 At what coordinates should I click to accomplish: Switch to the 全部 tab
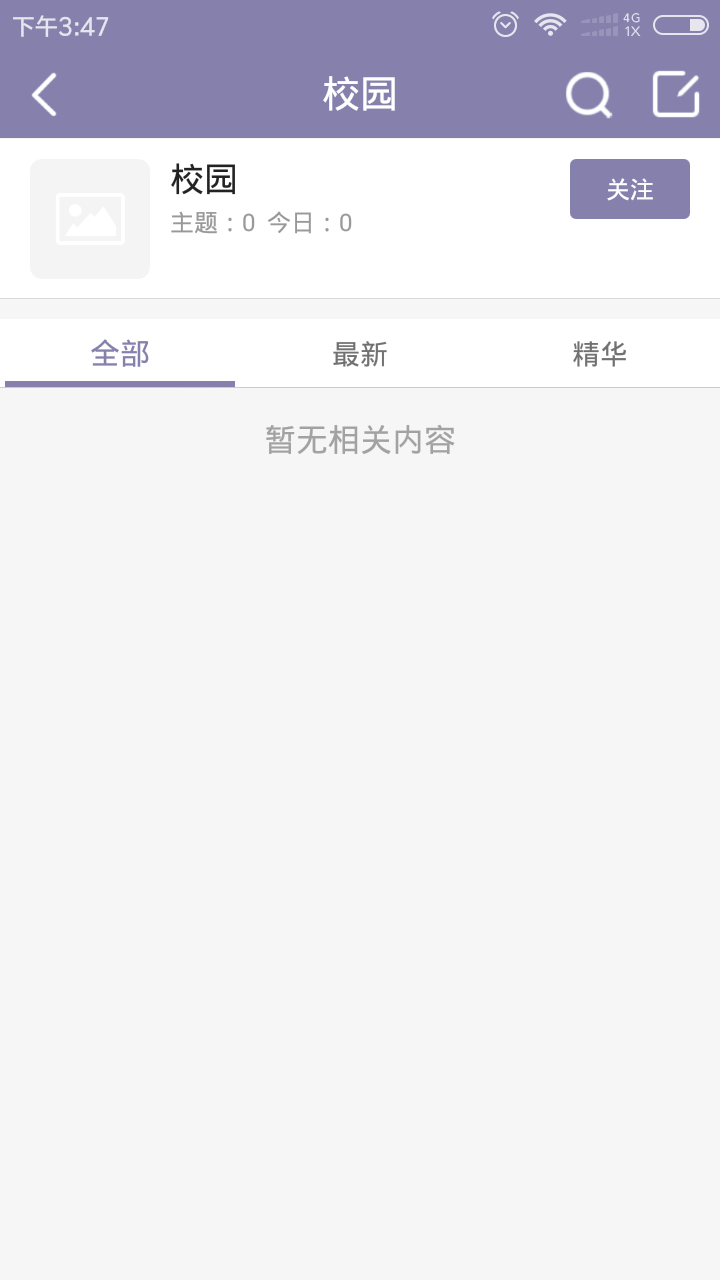click(x=120, y=354)
